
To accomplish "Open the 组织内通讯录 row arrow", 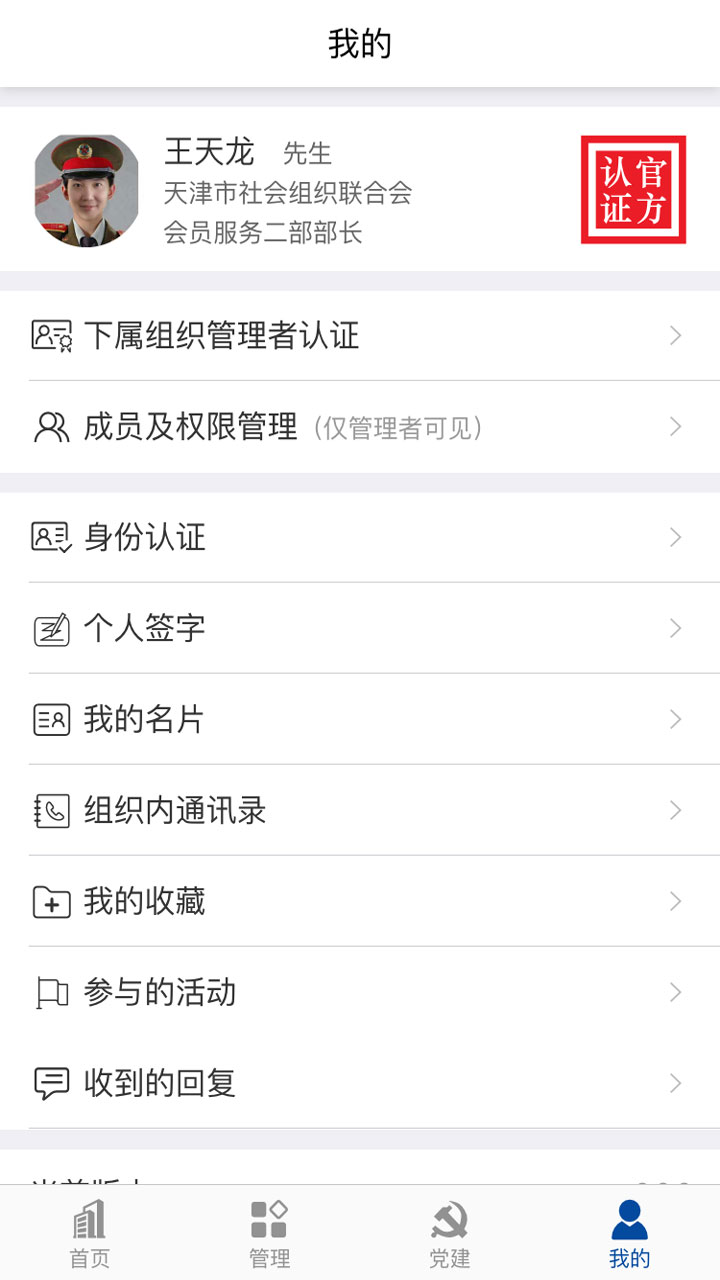I will (675, 810).
